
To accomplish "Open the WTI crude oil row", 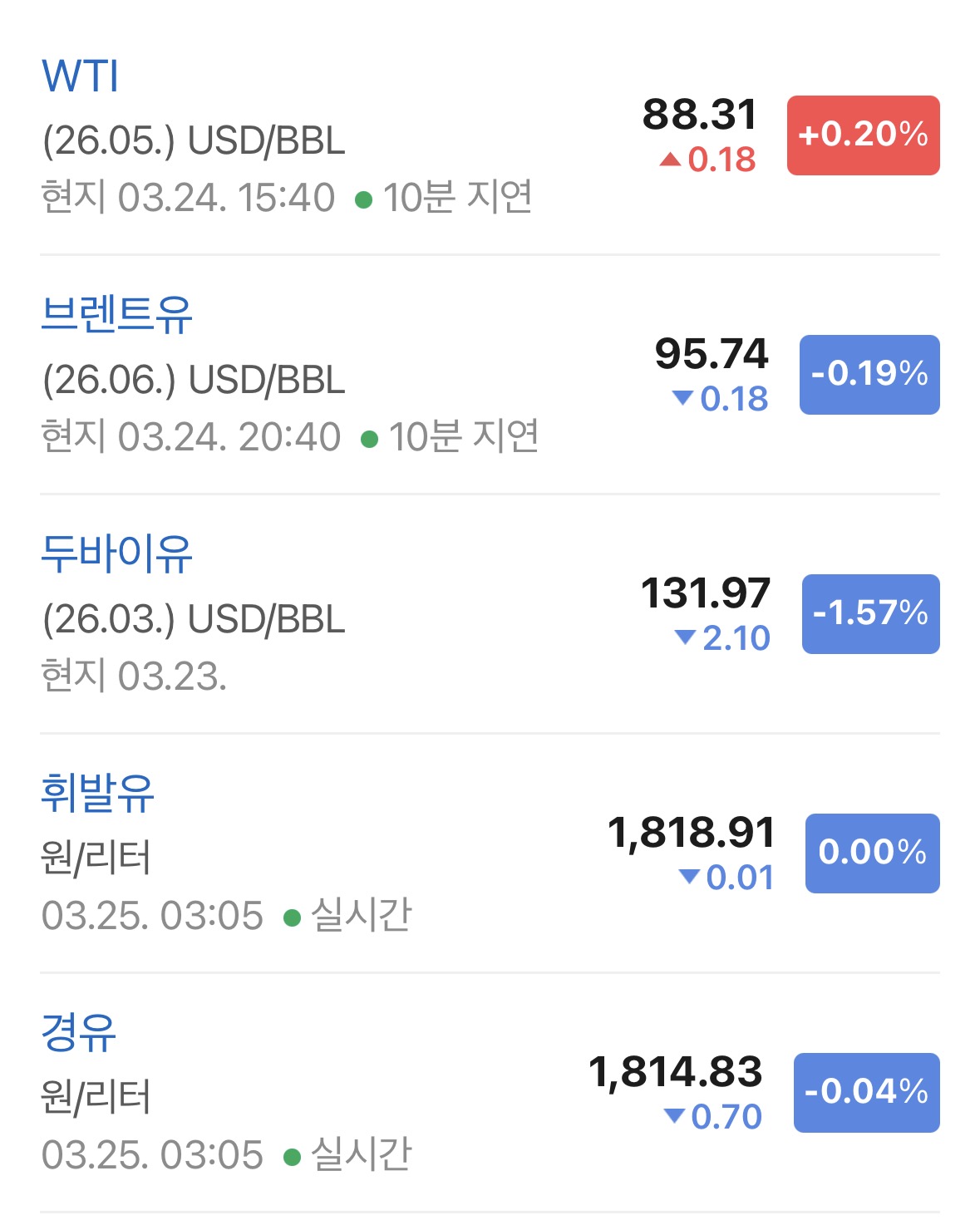I will tap(81, 76).
